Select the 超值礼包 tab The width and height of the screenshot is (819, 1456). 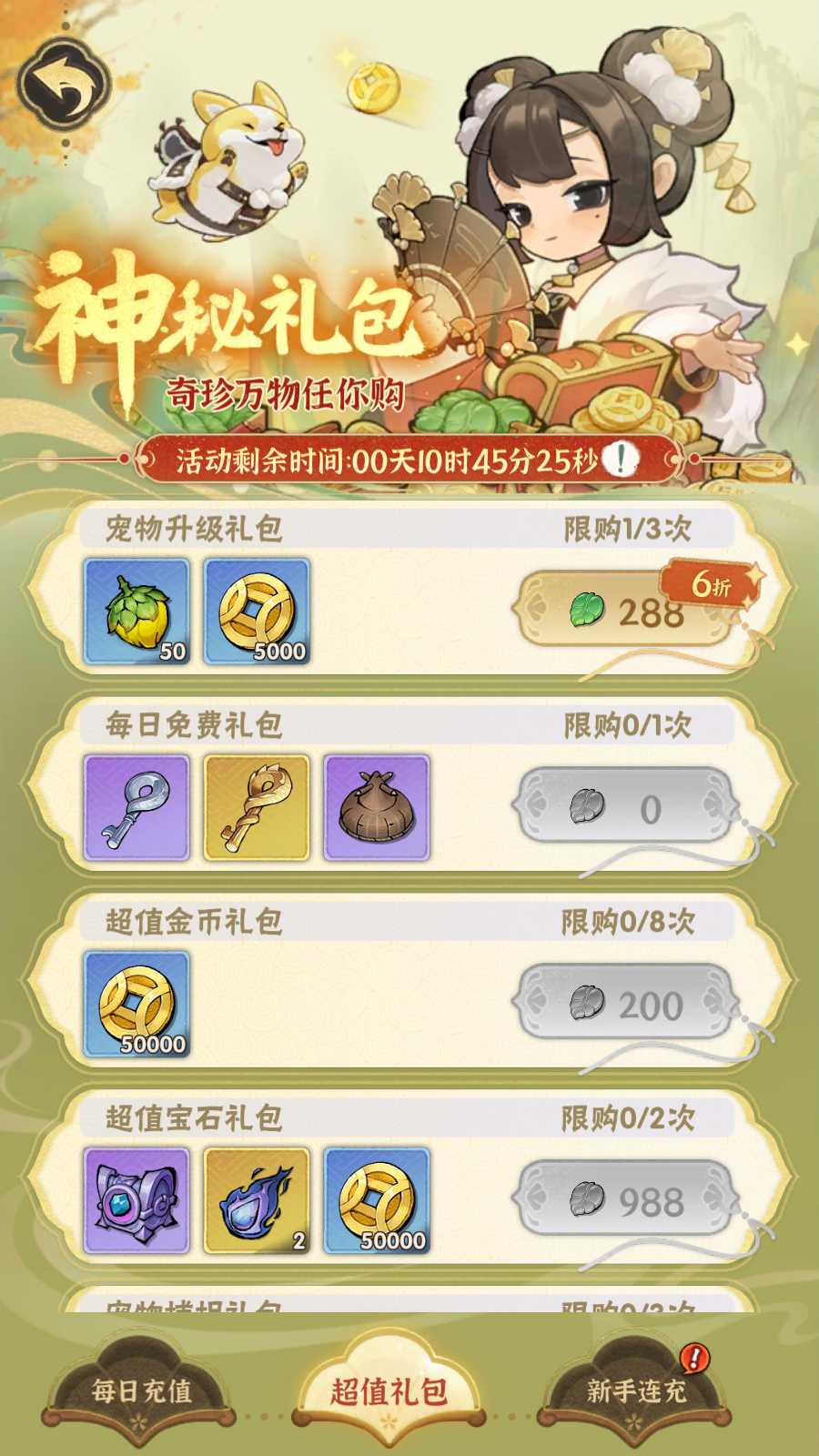[389, 1390]
